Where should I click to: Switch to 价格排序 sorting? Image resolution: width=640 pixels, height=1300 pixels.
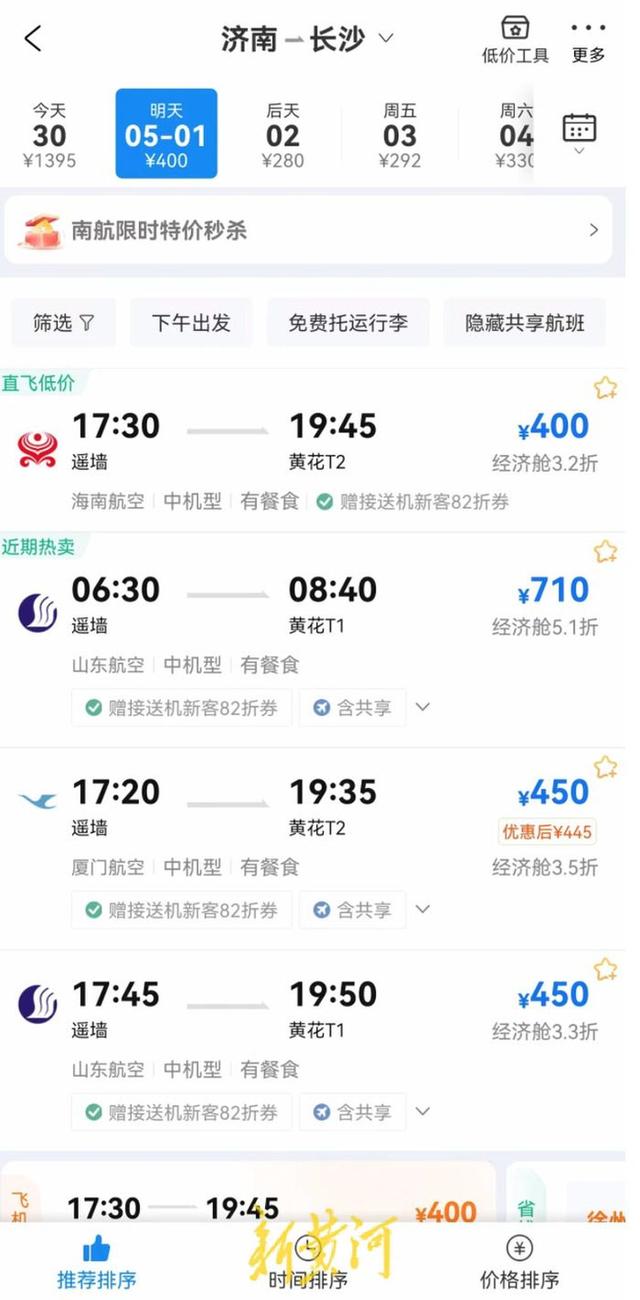[x=519, y=1263]
